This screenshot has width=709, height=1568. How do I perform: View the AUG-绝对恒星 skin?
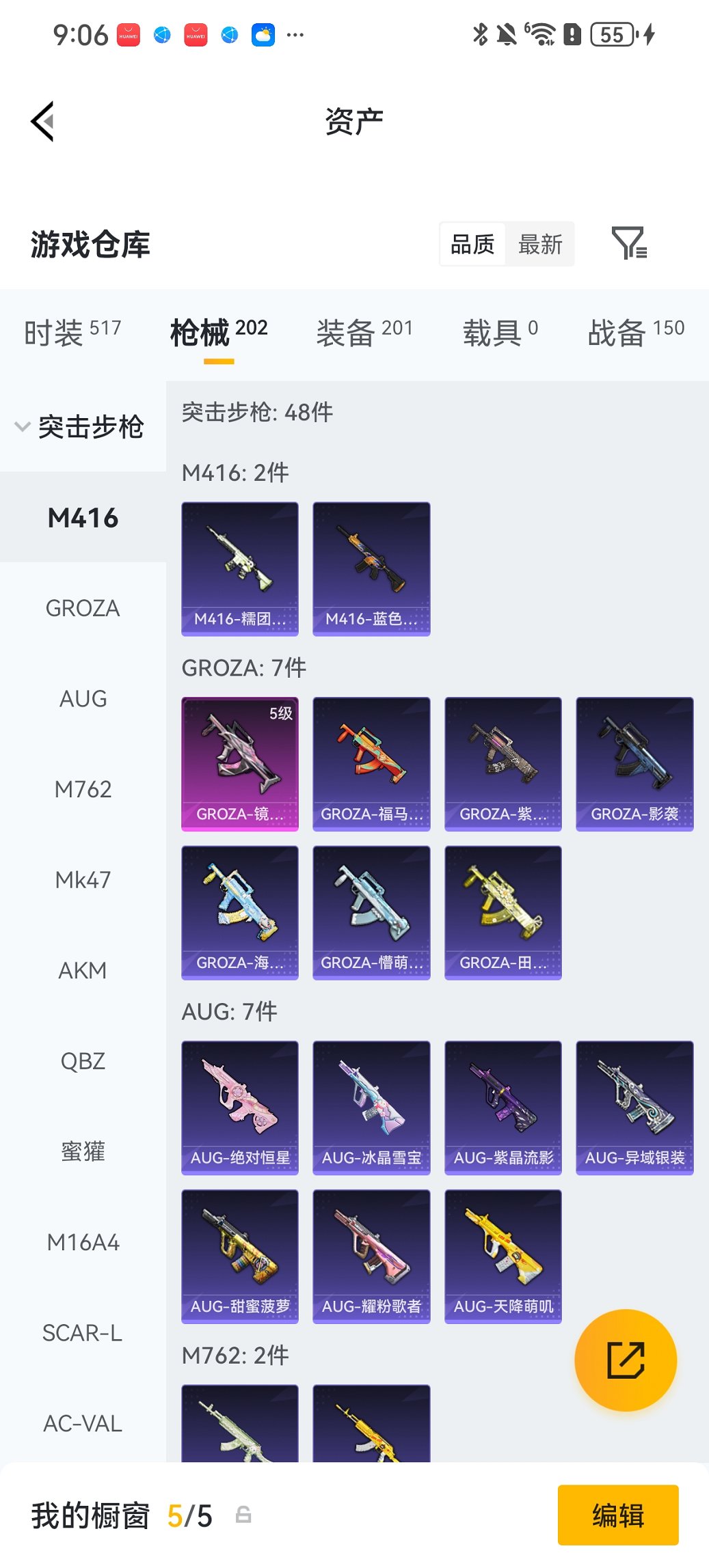(240, 1107)
